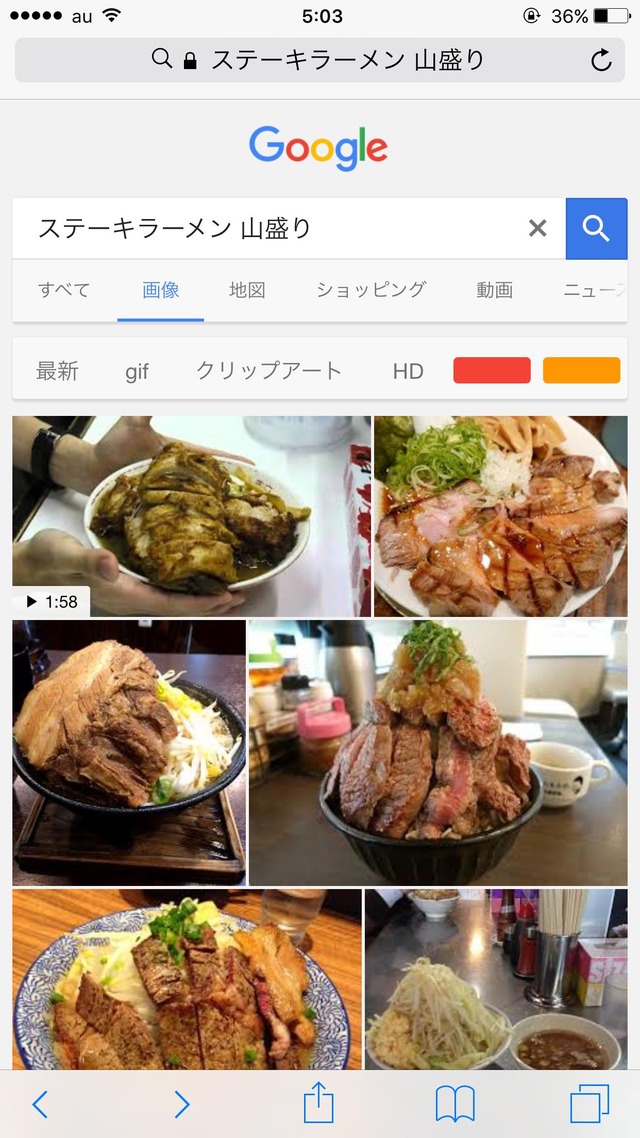Viewport: 640px width, 1138px height.
Task: Open the 1:58 video result thumbnail
Action: (x=190, y=515)
